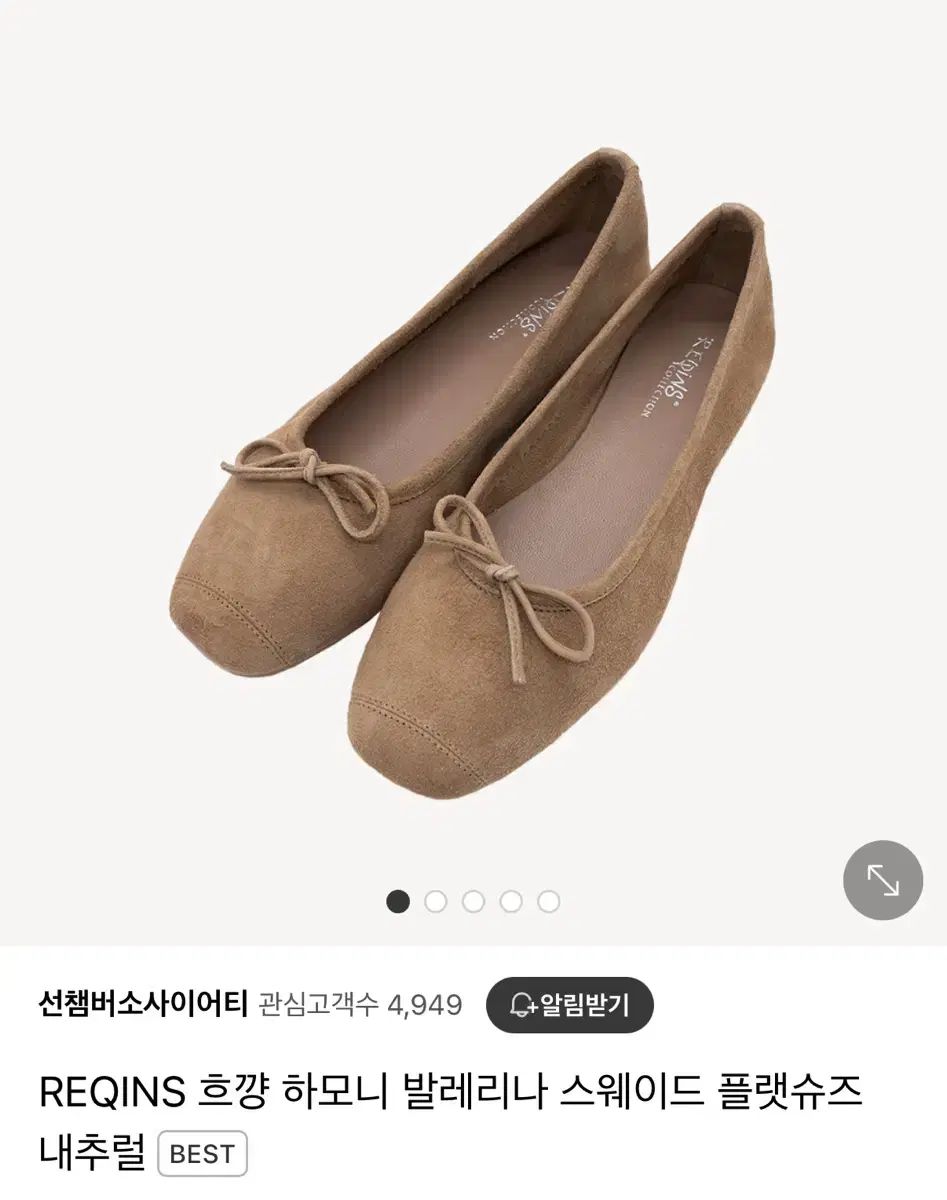The image size is (947, 1200).
Task: Open the 선챔버소사이어티 store page
Action: (143, 1004)
